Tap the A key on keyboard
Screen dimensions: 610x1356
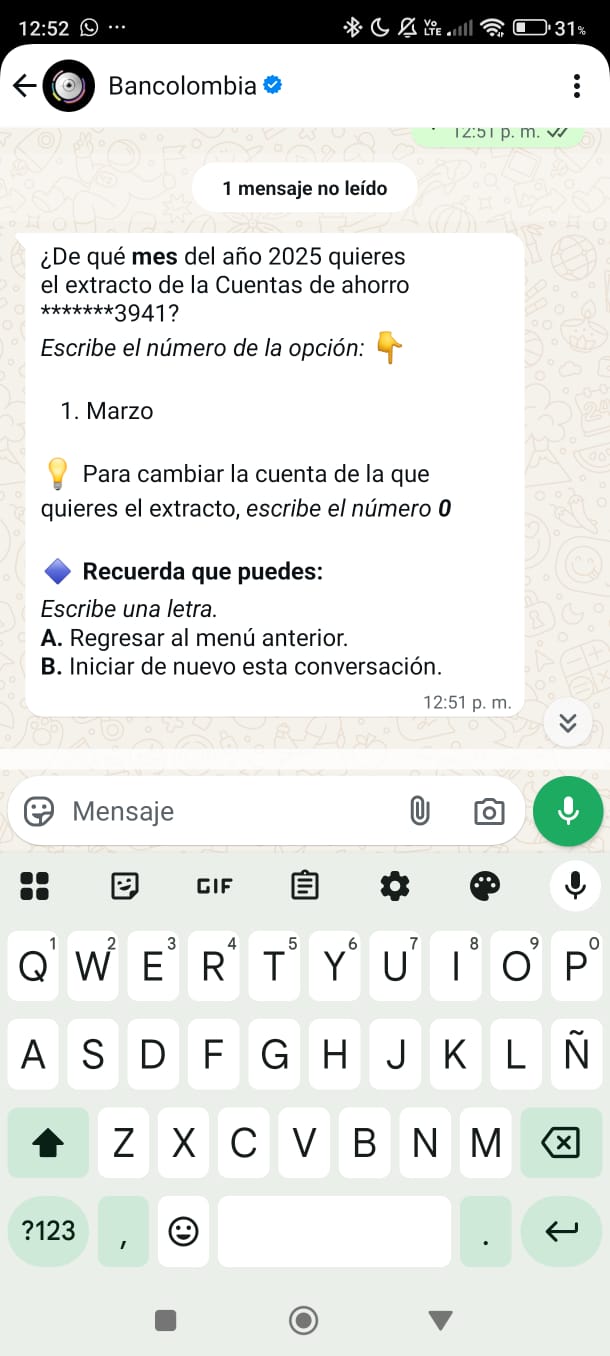(34, 1054)
